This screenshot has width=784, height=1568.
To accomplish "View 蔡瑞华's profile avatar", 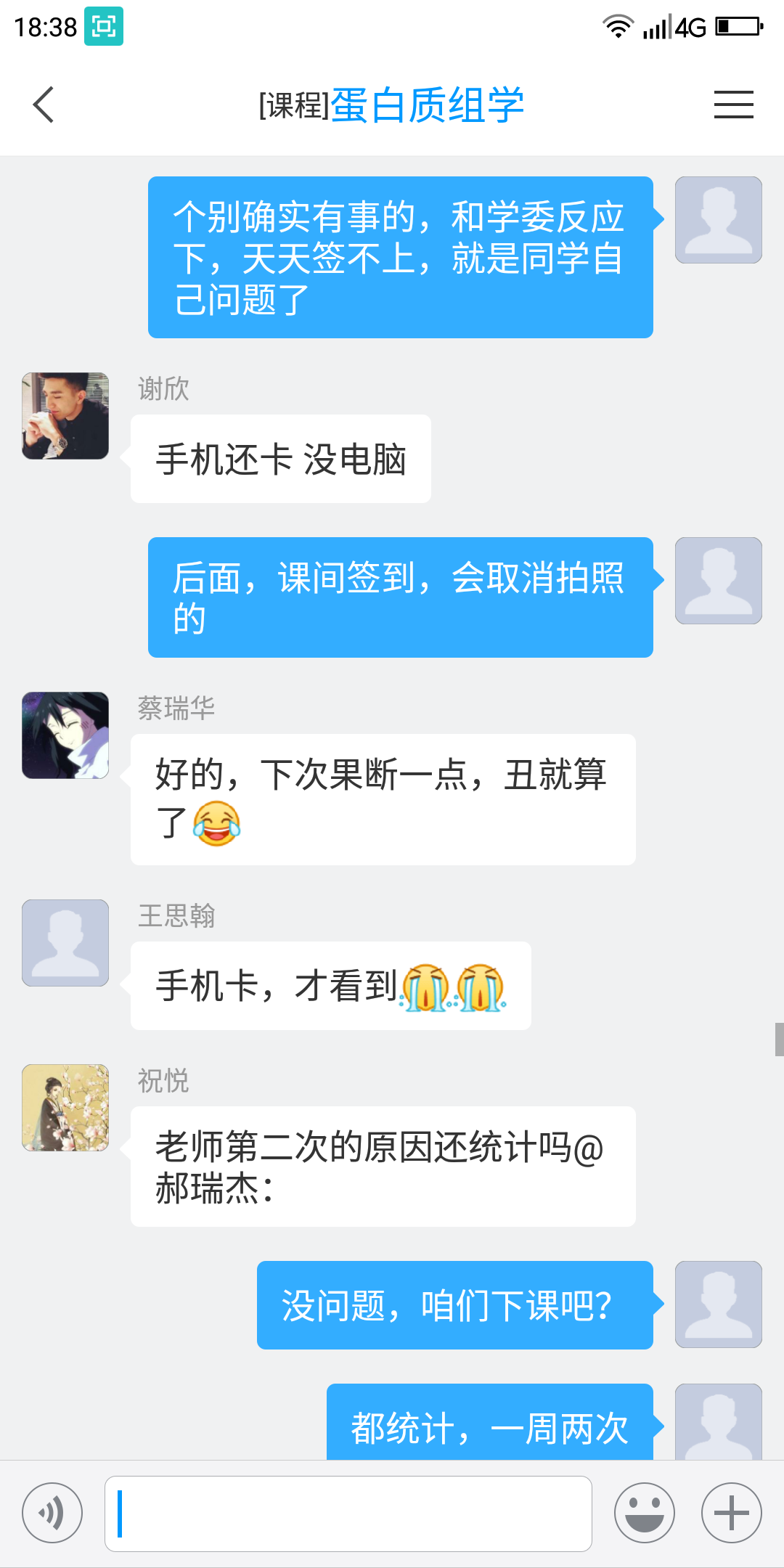I will 65,735.
